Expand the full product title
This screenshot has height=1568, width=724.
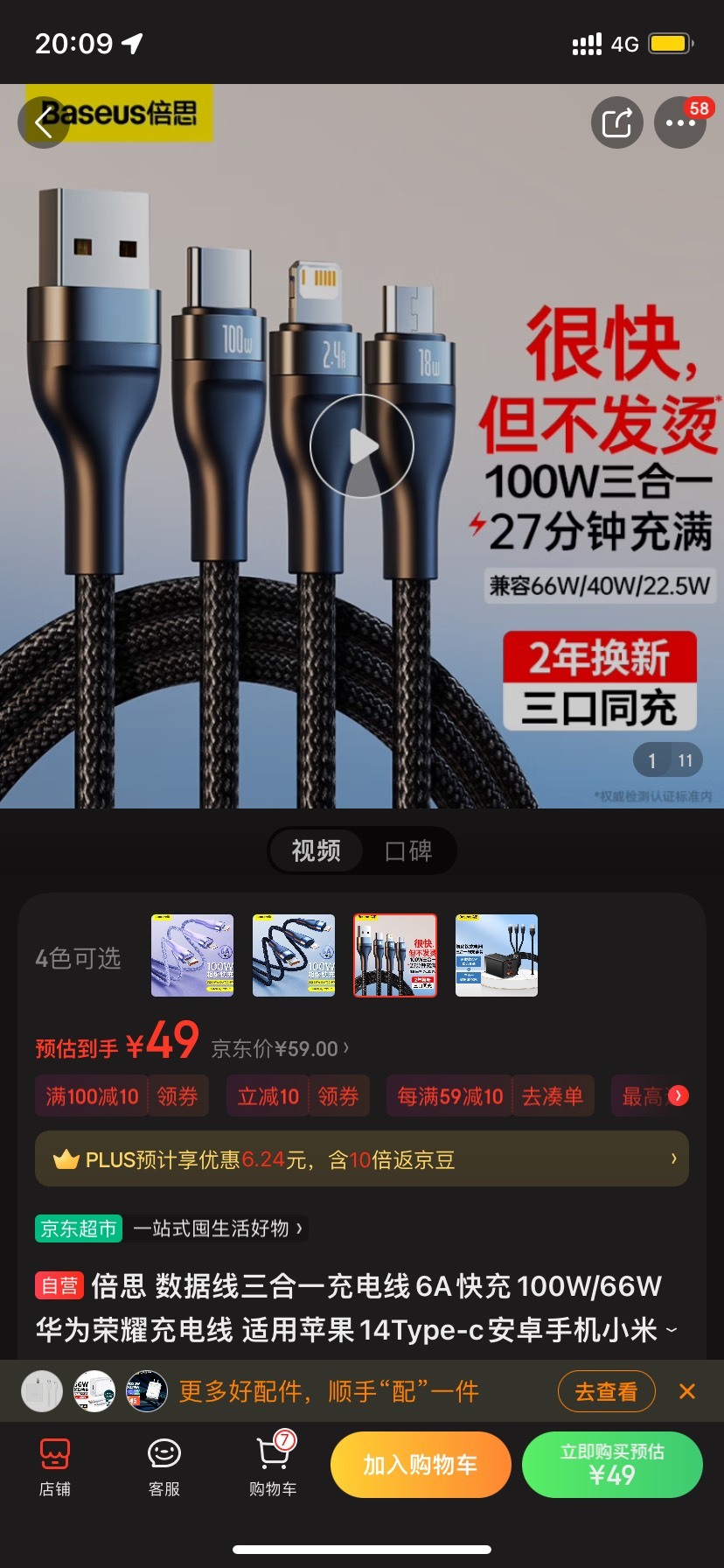(672, 1330)
